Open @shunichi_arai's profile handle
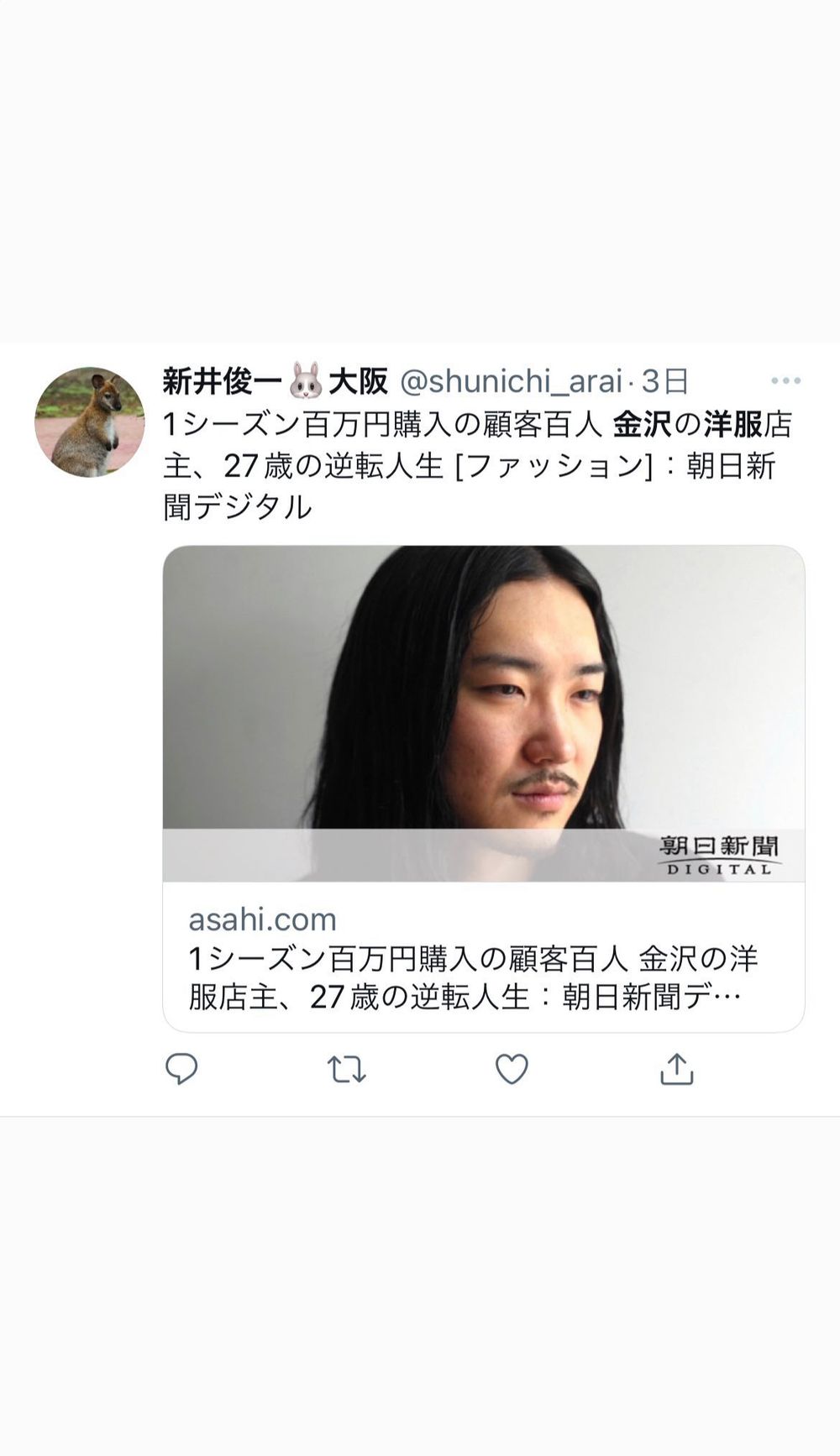This screenshot has width=840, height=1456. click(511, 382)
